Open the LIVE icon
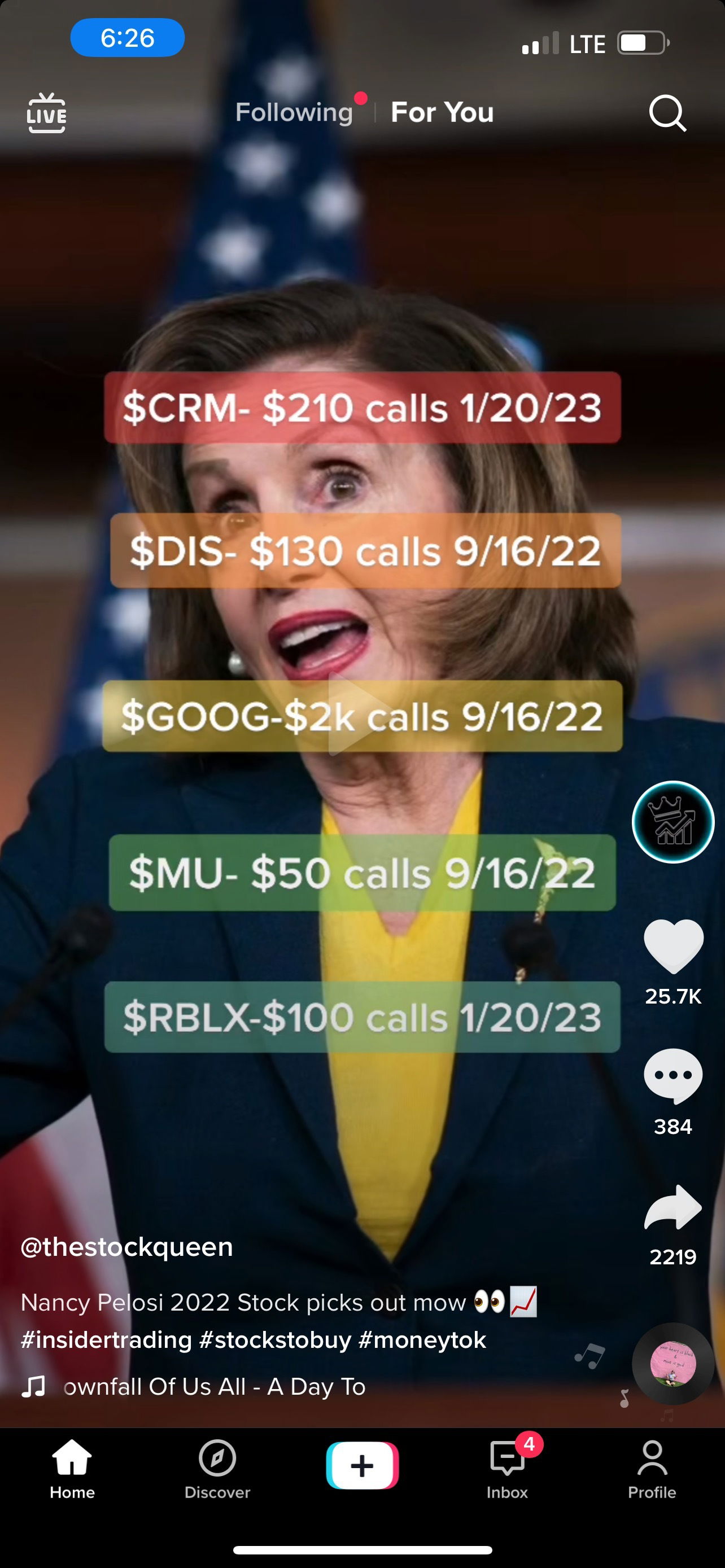725x1568 pixels. 46,113
